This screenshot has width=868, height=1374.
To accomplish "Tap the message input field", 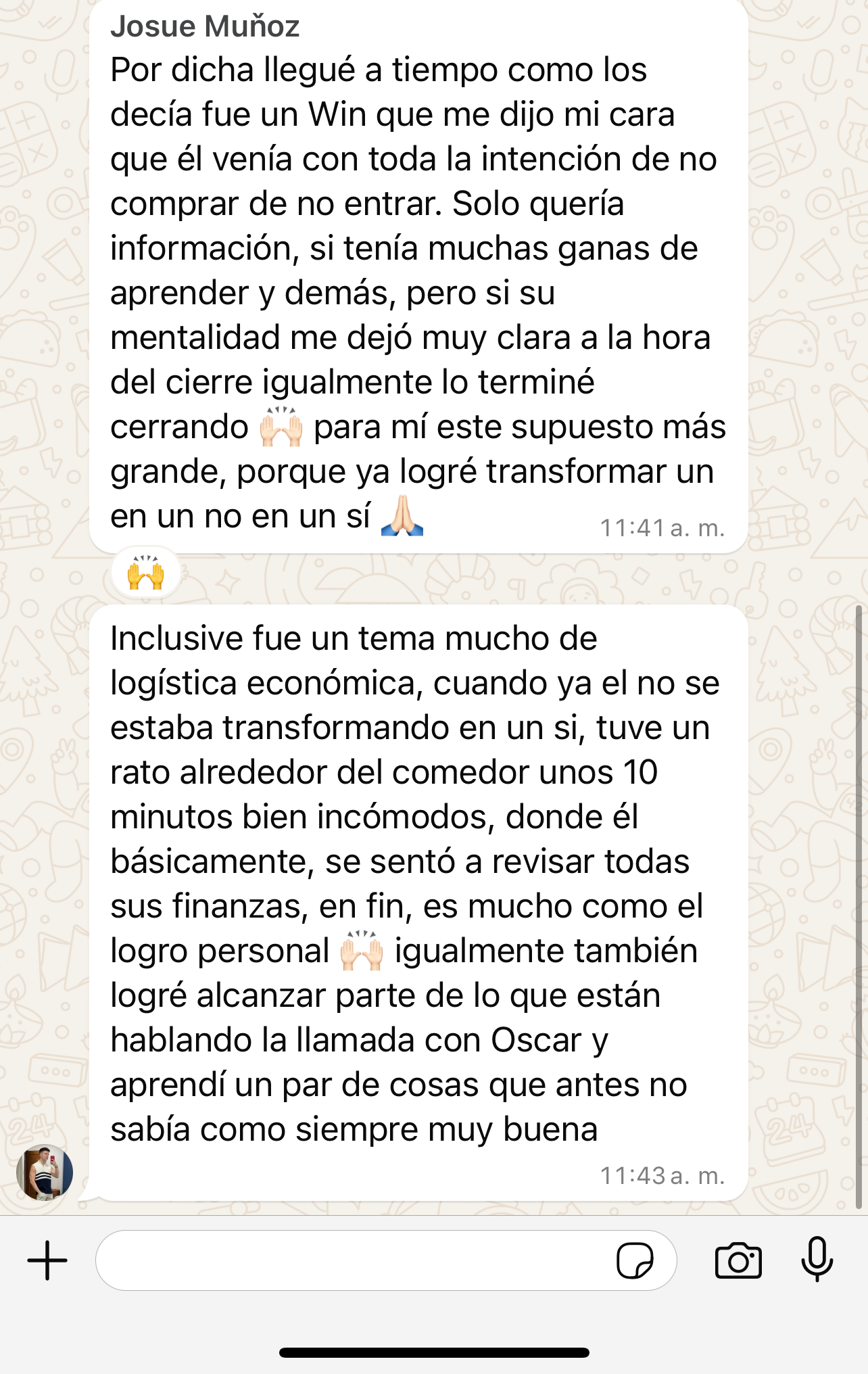I will [352, 1260].
